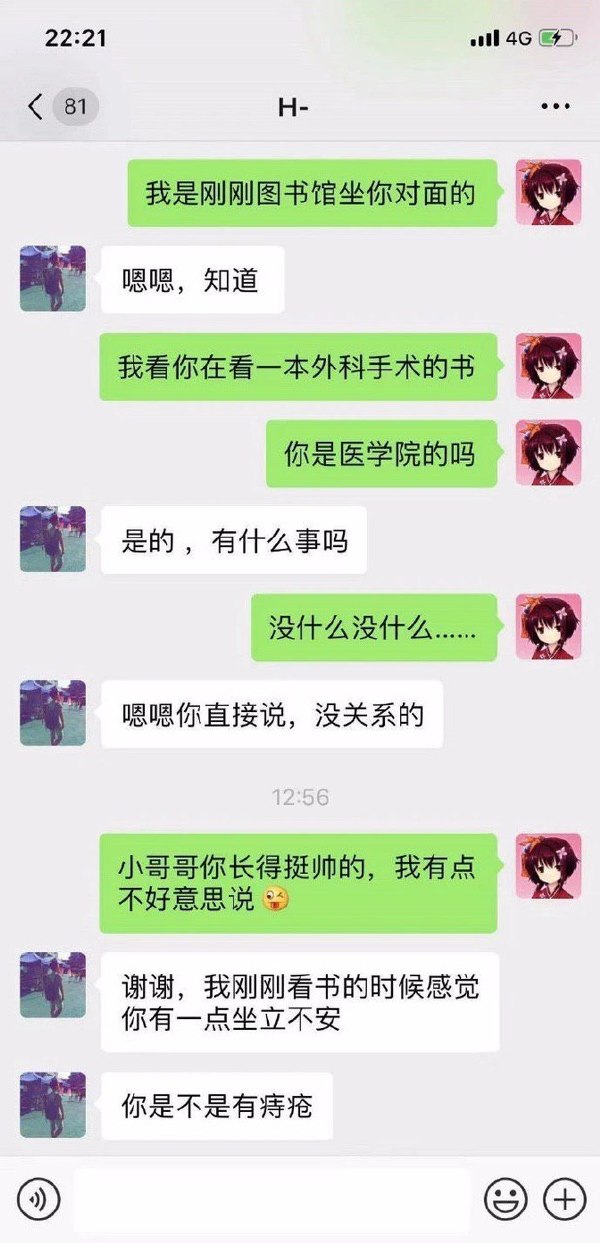Focus the message text field
This screenshot has width=600, height=1243.
click(272, 1197)
